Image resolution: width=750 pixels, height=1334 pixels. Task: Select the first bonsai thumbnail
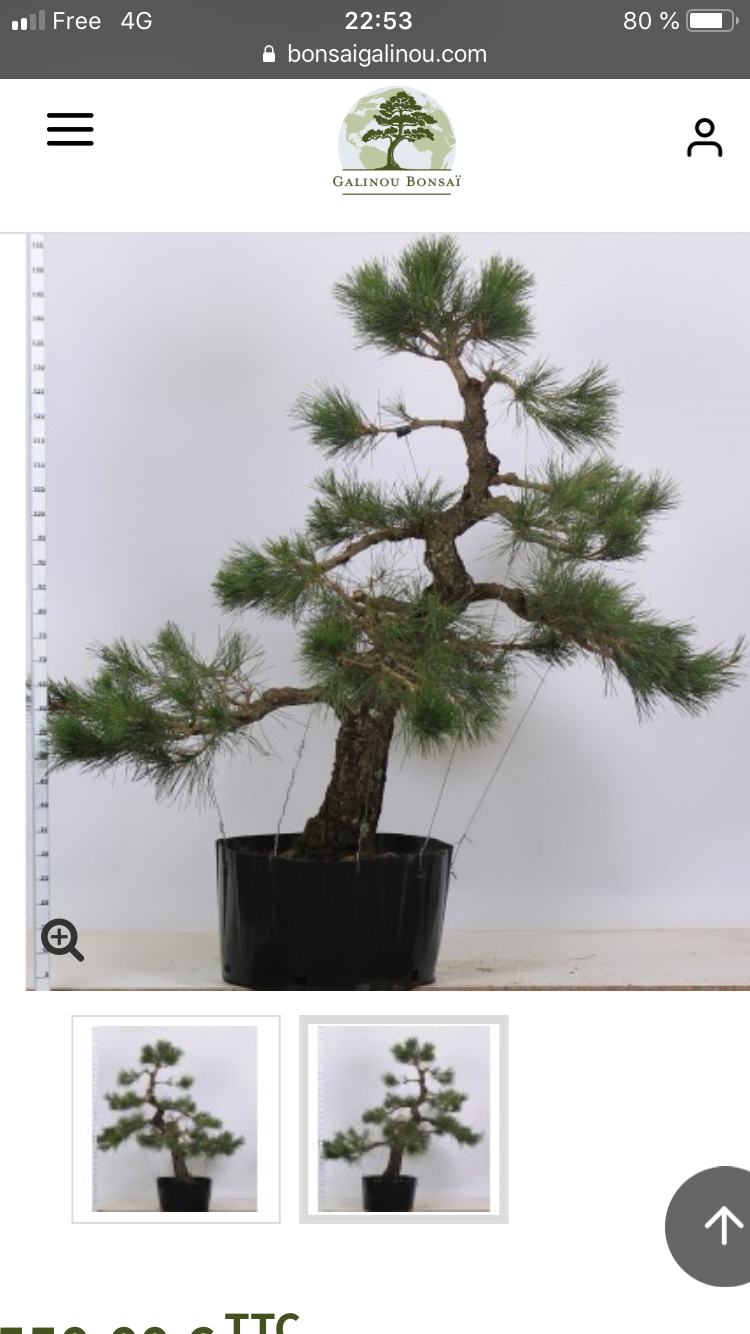click(x=176, y=1119)
